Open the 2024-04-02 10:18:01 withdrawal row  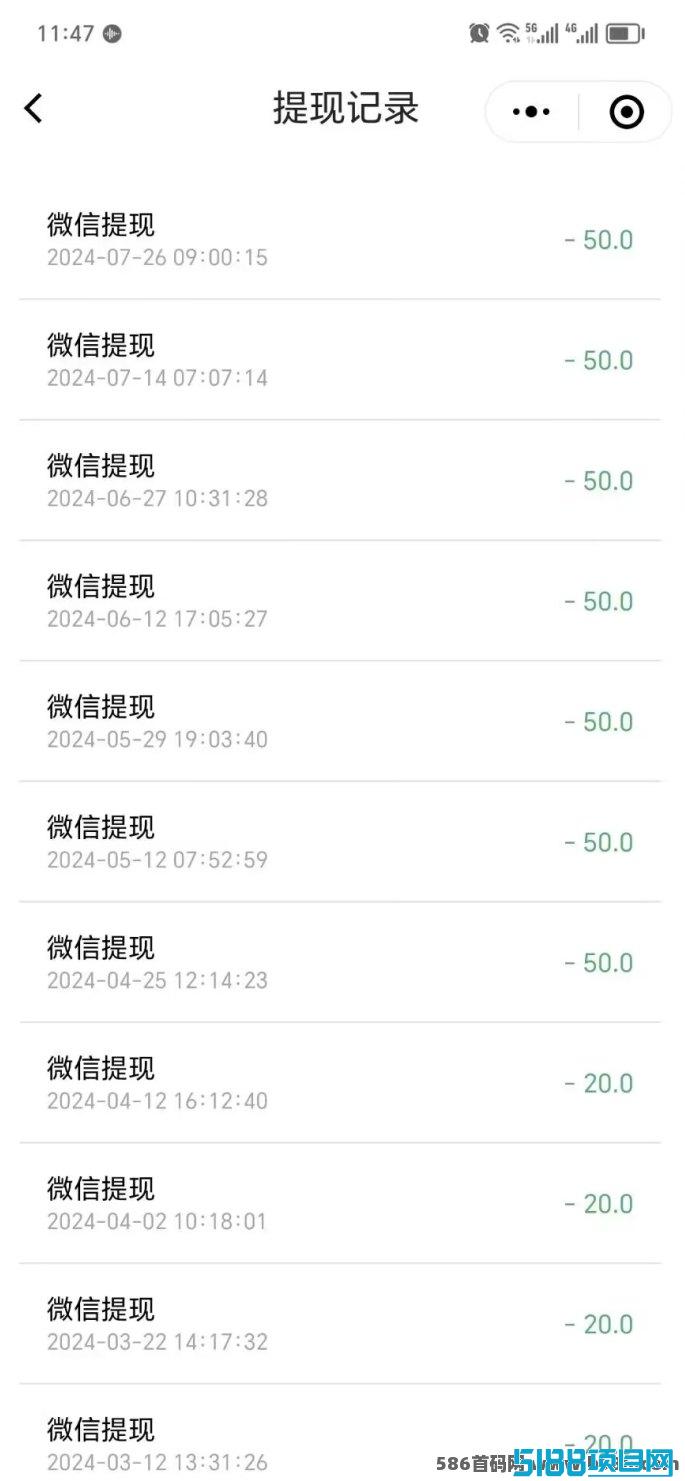[340, 1204]
